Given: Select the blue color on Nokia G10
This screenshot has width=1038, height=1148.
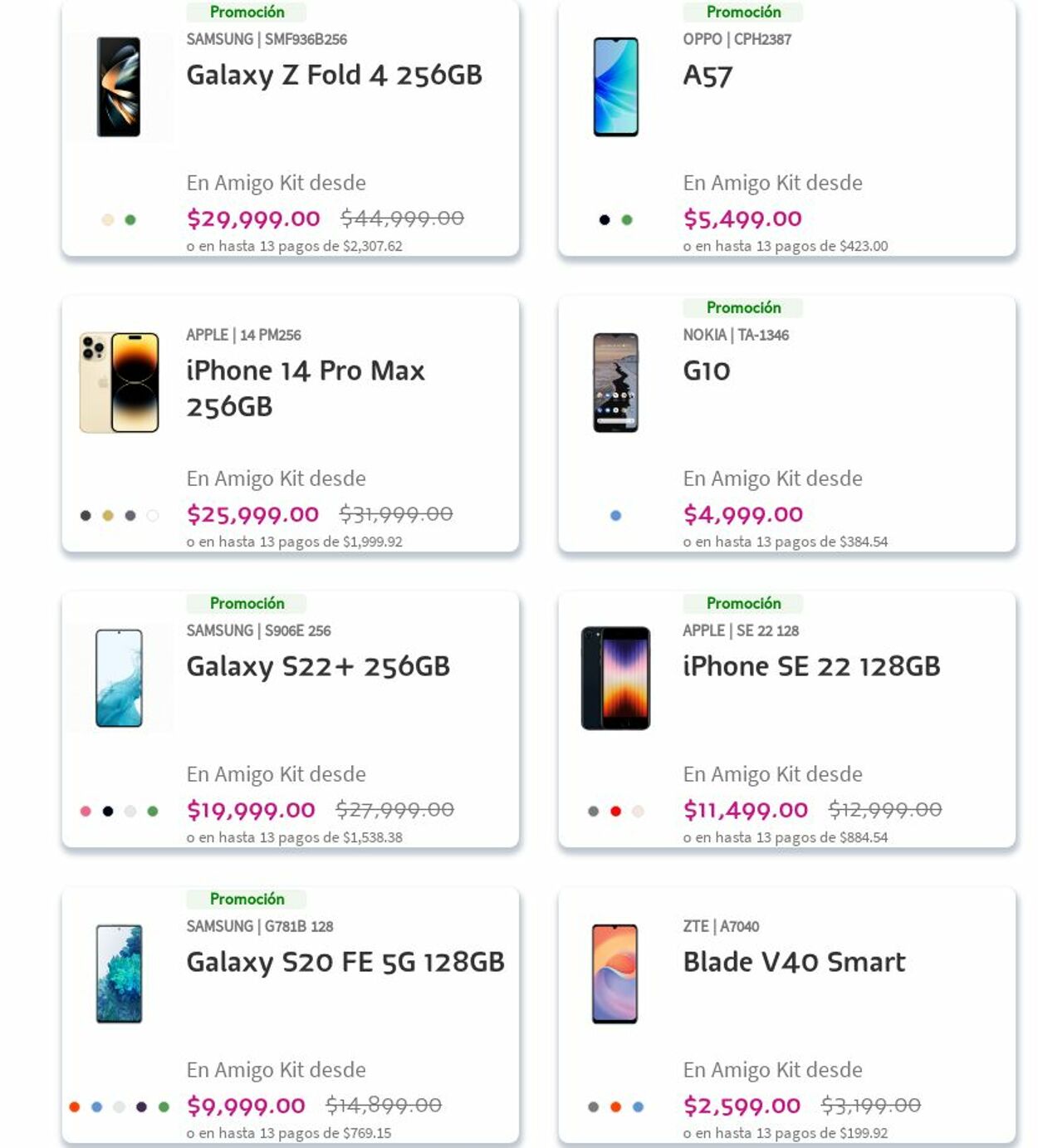Looking at the screenshot, I should click(614, 514).
